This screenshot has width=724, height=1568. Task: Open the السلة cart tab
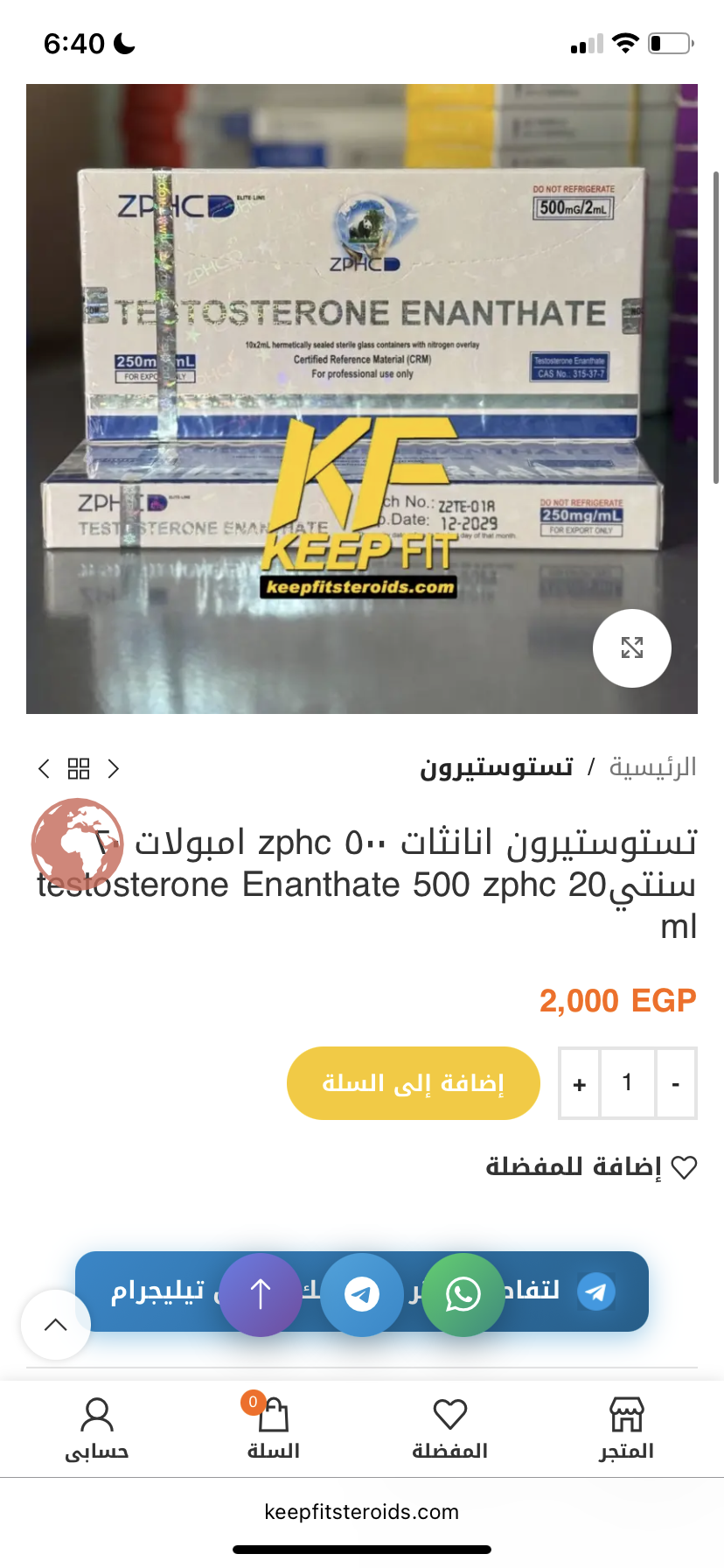273,1430
